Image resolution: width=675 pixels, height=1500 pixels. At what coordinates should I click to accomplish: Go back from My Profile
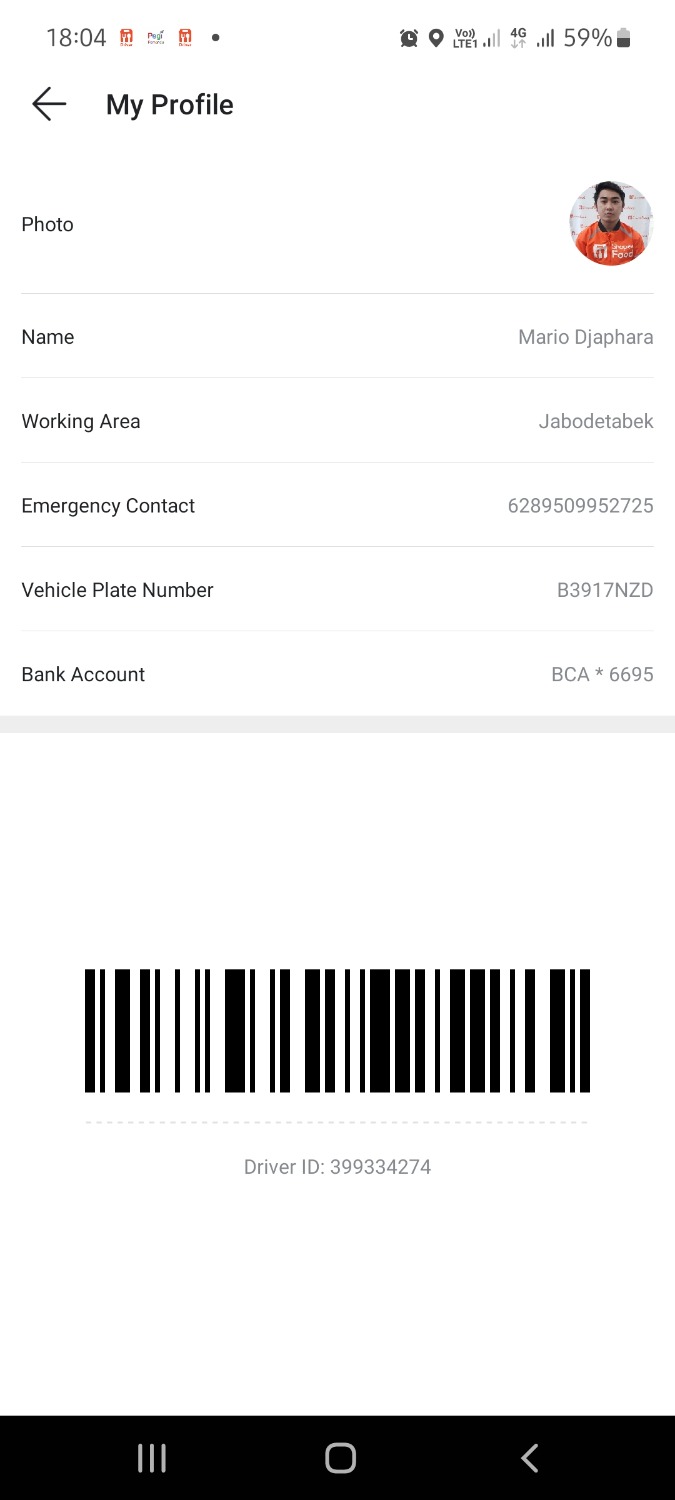pyautogui.click(x=48, y=104)
